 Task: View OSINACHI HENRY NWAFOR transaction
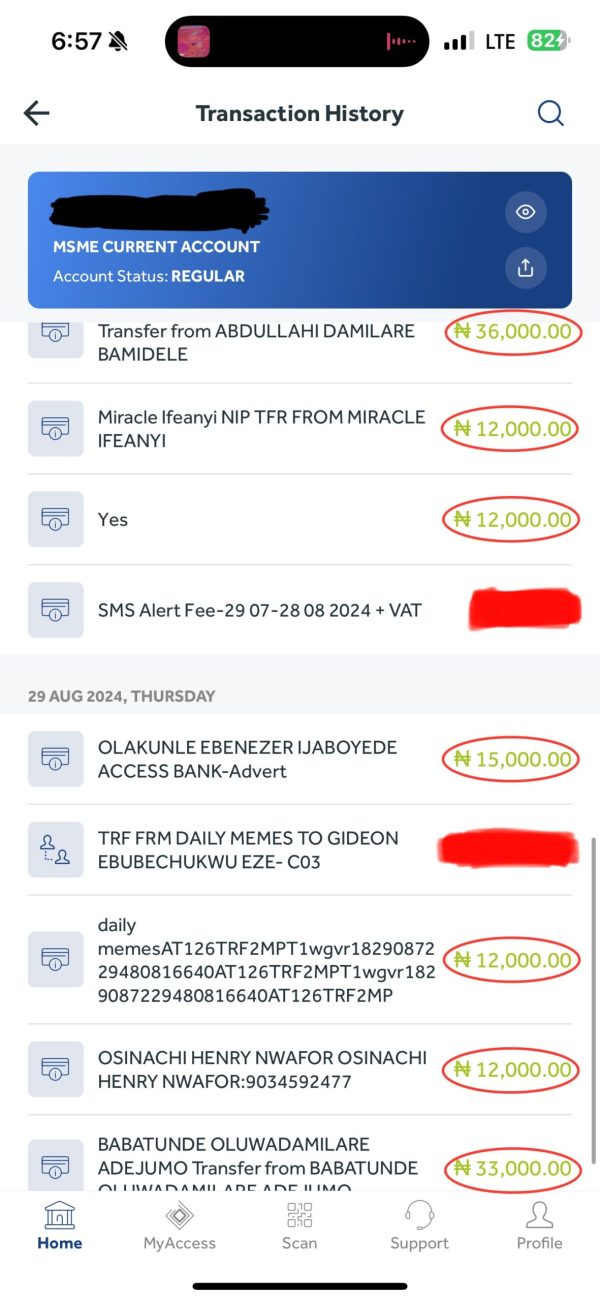300,1069
